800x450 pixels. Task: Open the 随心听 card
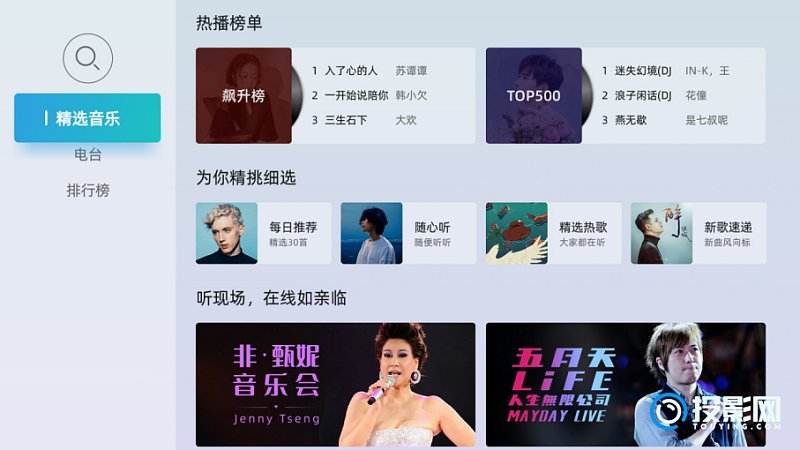[x=408, y=234]
